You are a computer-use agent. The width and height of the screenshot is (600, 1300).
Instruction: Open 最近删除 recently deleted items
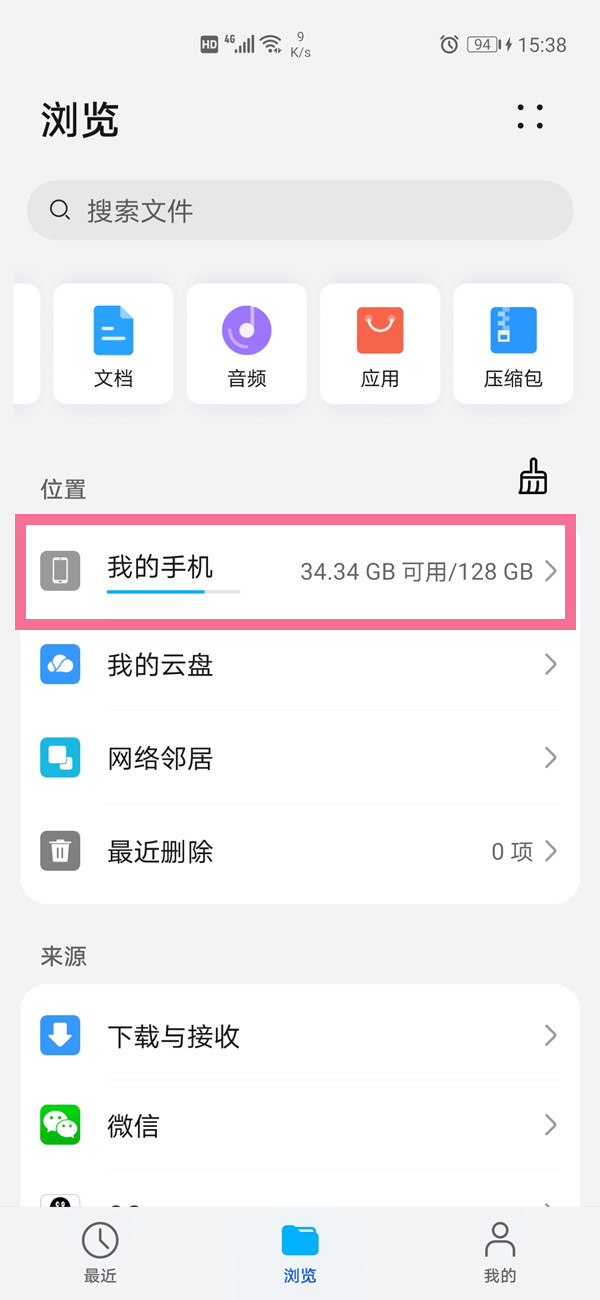click(300, 852)
